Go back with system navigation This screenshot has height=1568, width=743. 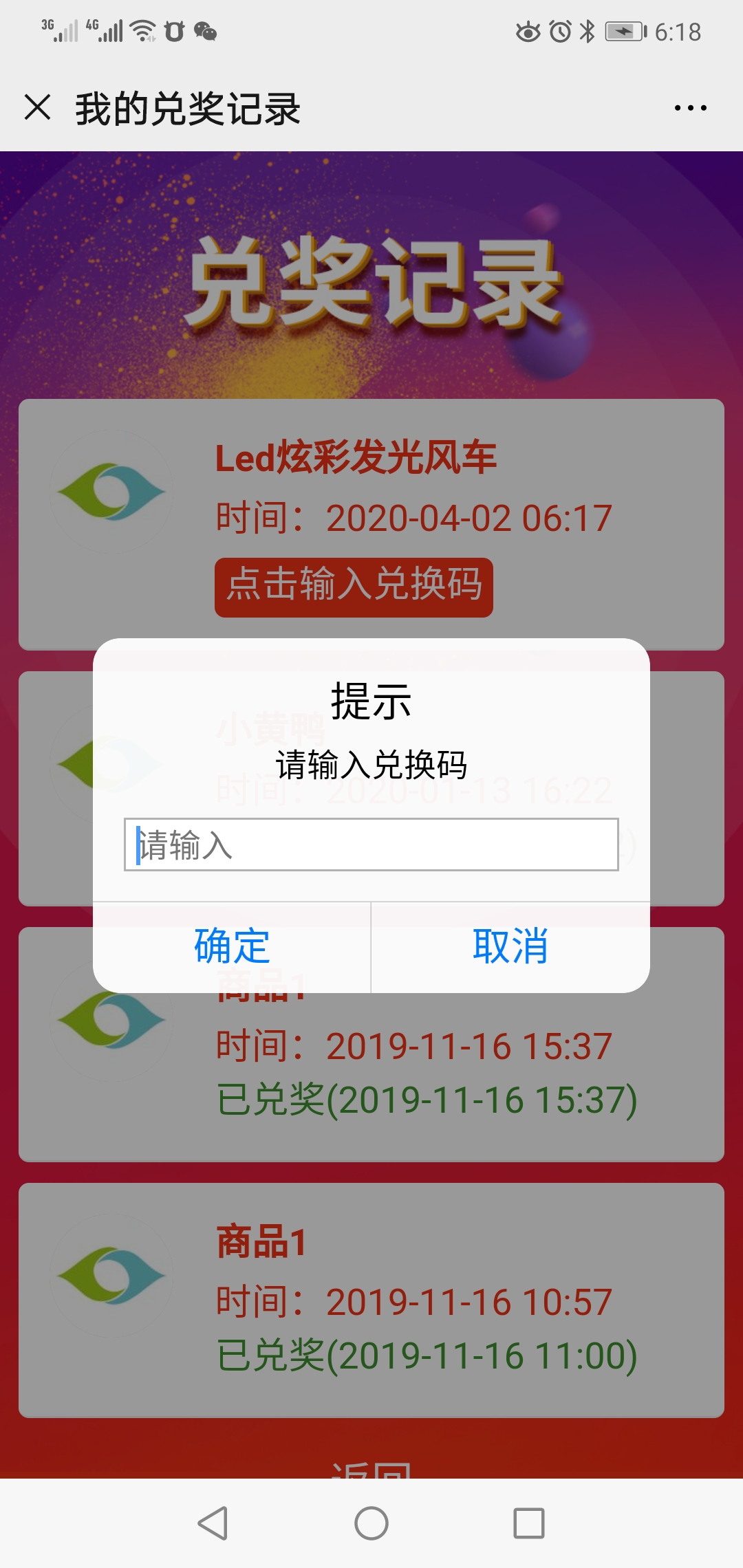[213, 1523]
